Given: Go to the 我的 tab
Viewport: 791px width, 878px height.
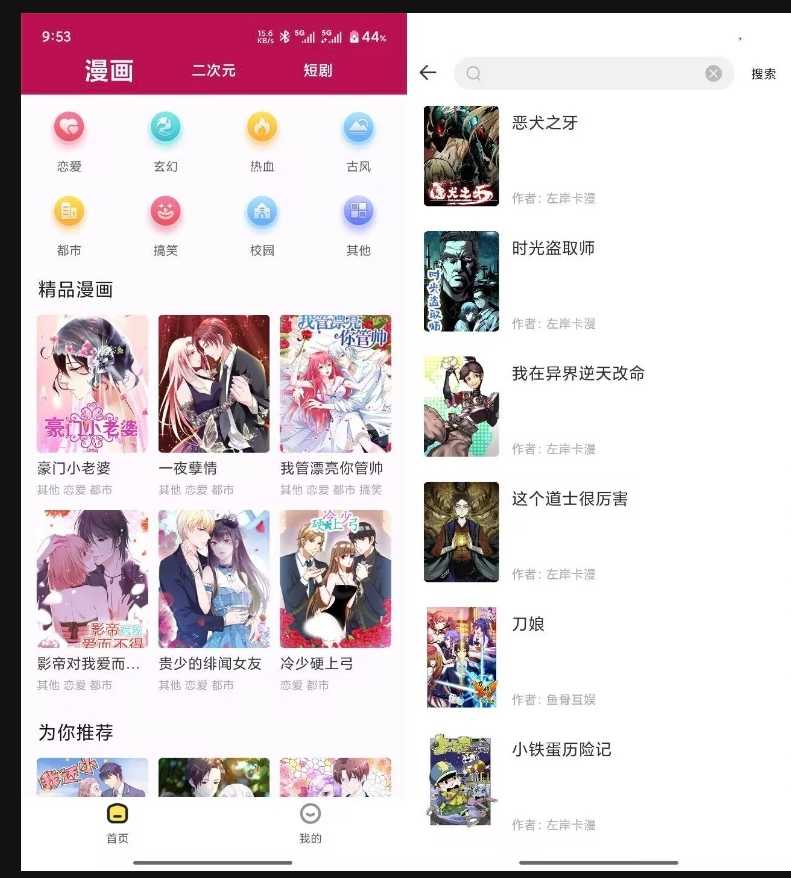Looking at the screenshot, I should [x=311, y=823].
